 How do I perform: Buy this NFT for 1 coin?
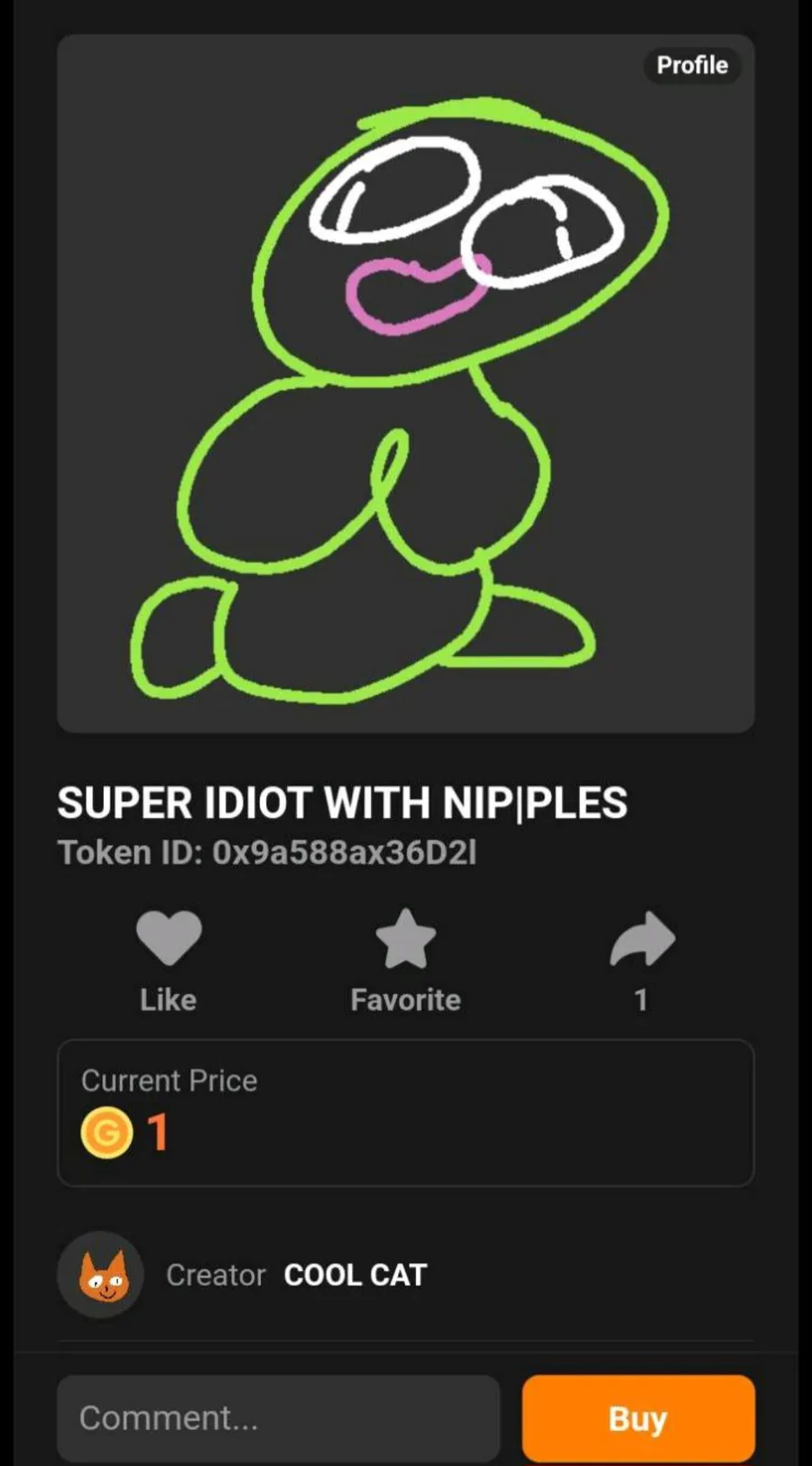pyautogui.click(x=638, y=1417)
